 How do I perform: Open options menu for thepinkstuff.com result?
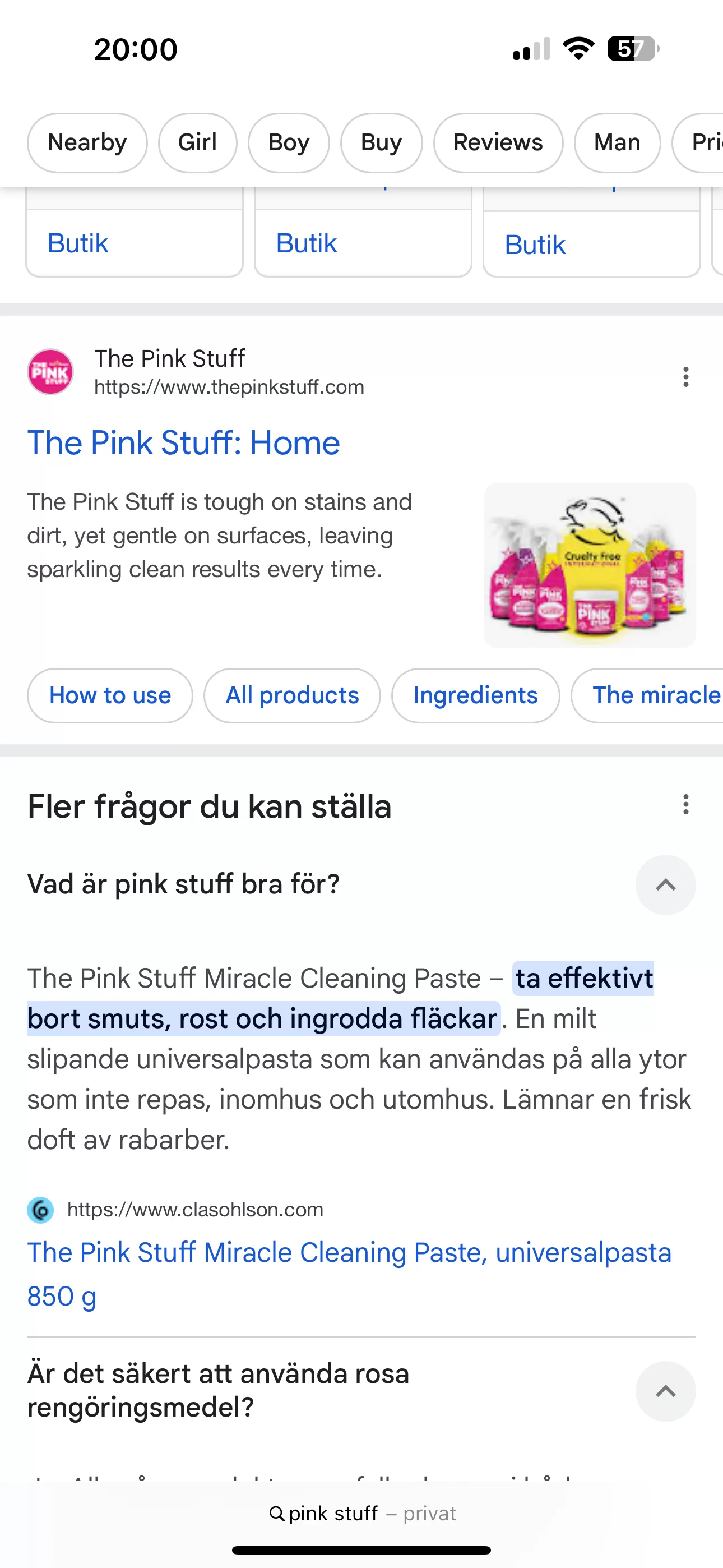click(685, 377)
